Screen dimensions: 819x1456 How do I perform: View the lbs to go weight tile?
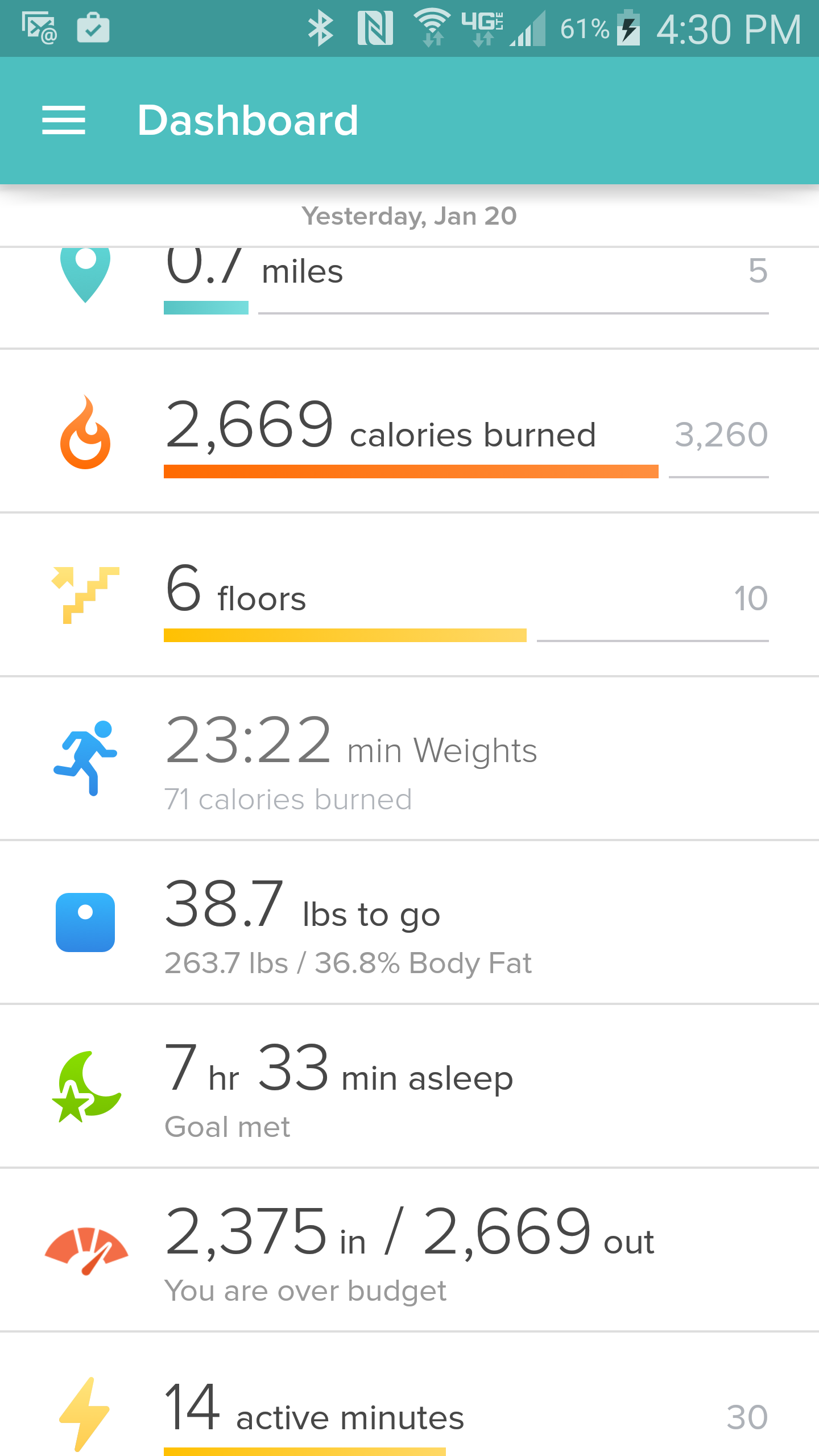click(x=409, y=923)
